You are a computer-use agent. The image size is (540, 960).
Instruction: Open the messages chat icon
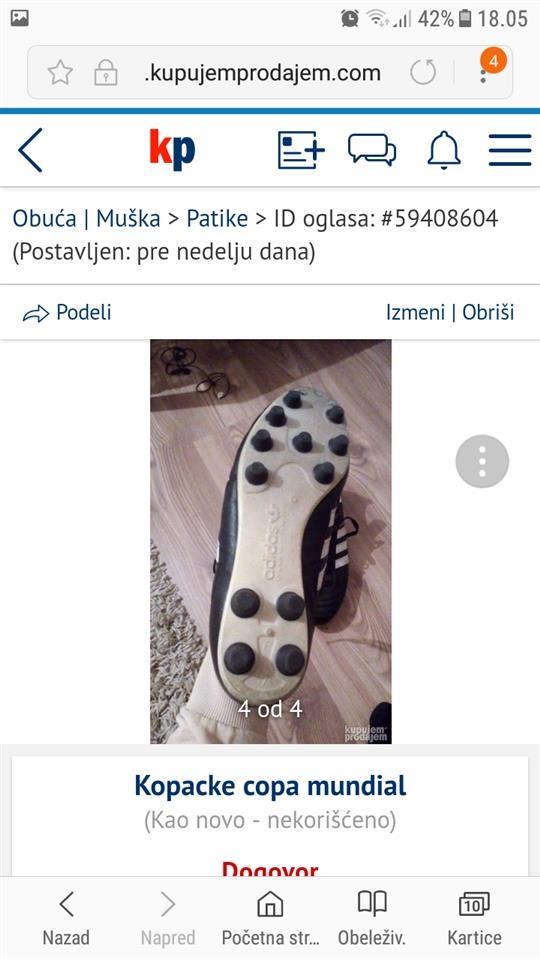click(x=372, y=150)
